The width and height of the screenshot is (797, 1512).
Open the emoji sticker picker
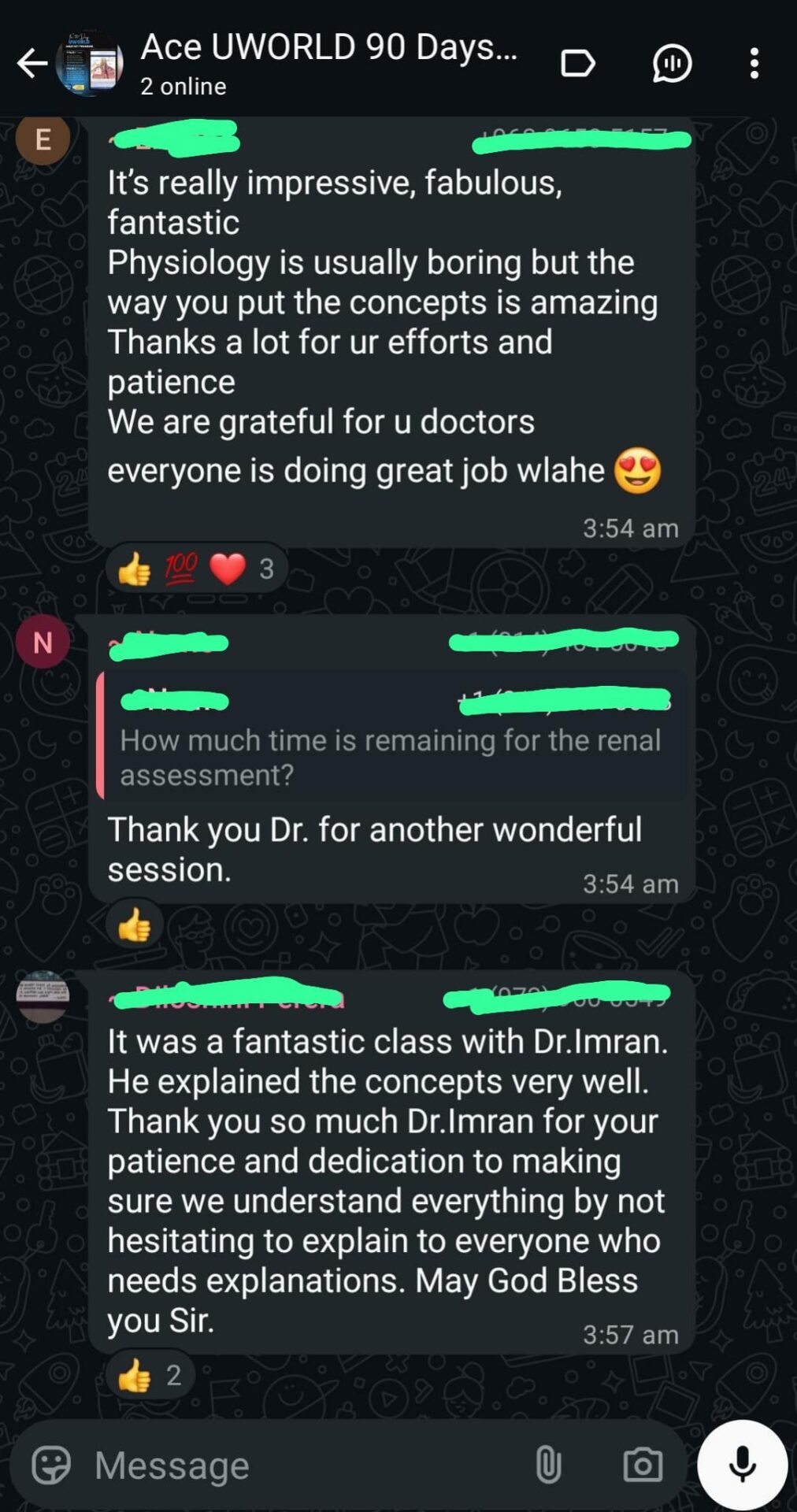pyautogui.click(x=51, y=1466)
